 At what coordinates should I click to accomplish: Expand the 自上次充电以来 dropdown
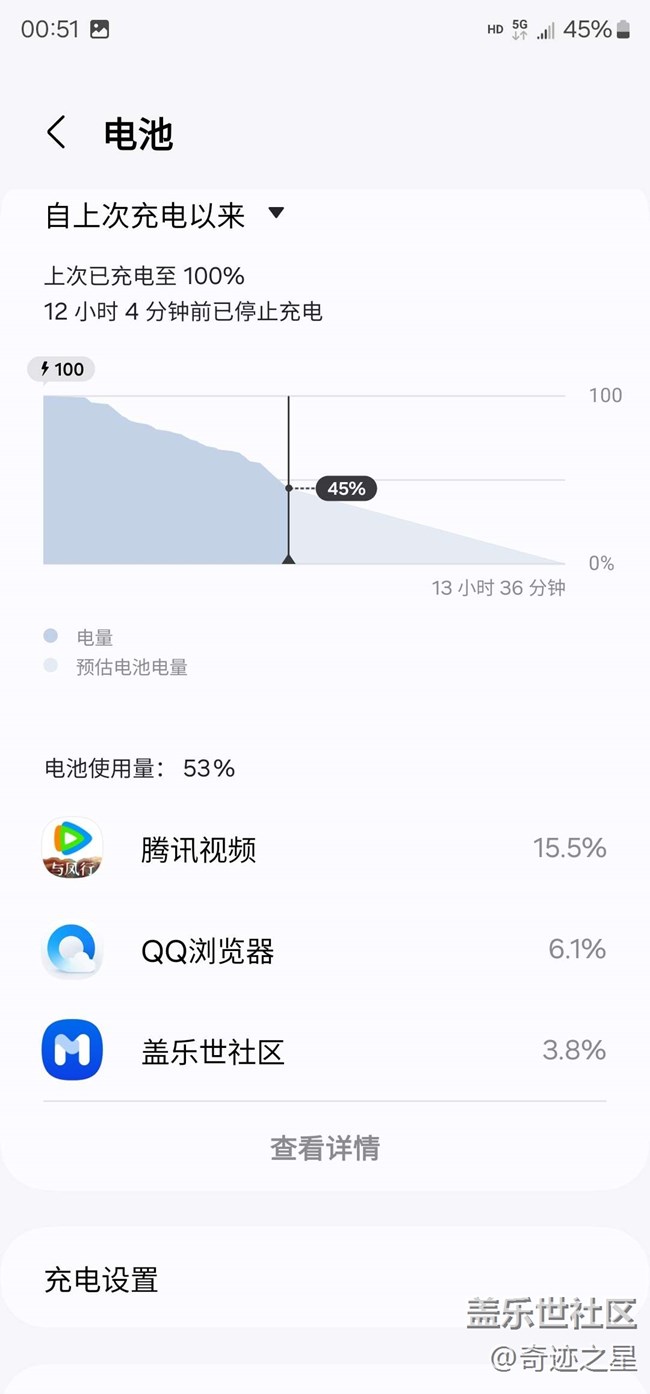165,215
